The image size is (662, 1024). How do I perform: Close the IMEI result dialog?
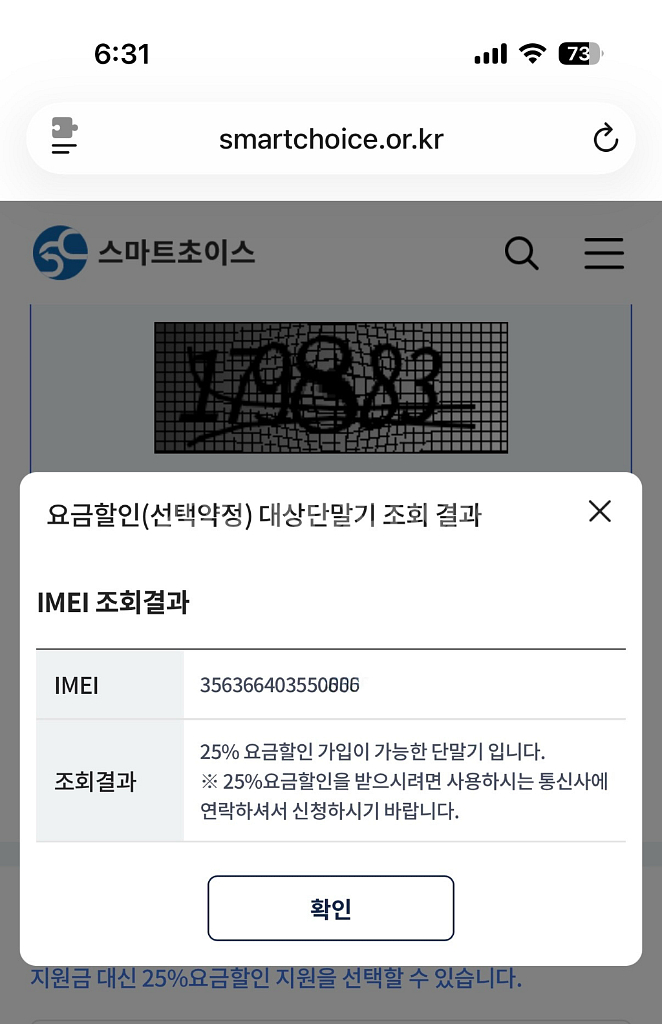(599, 512)
